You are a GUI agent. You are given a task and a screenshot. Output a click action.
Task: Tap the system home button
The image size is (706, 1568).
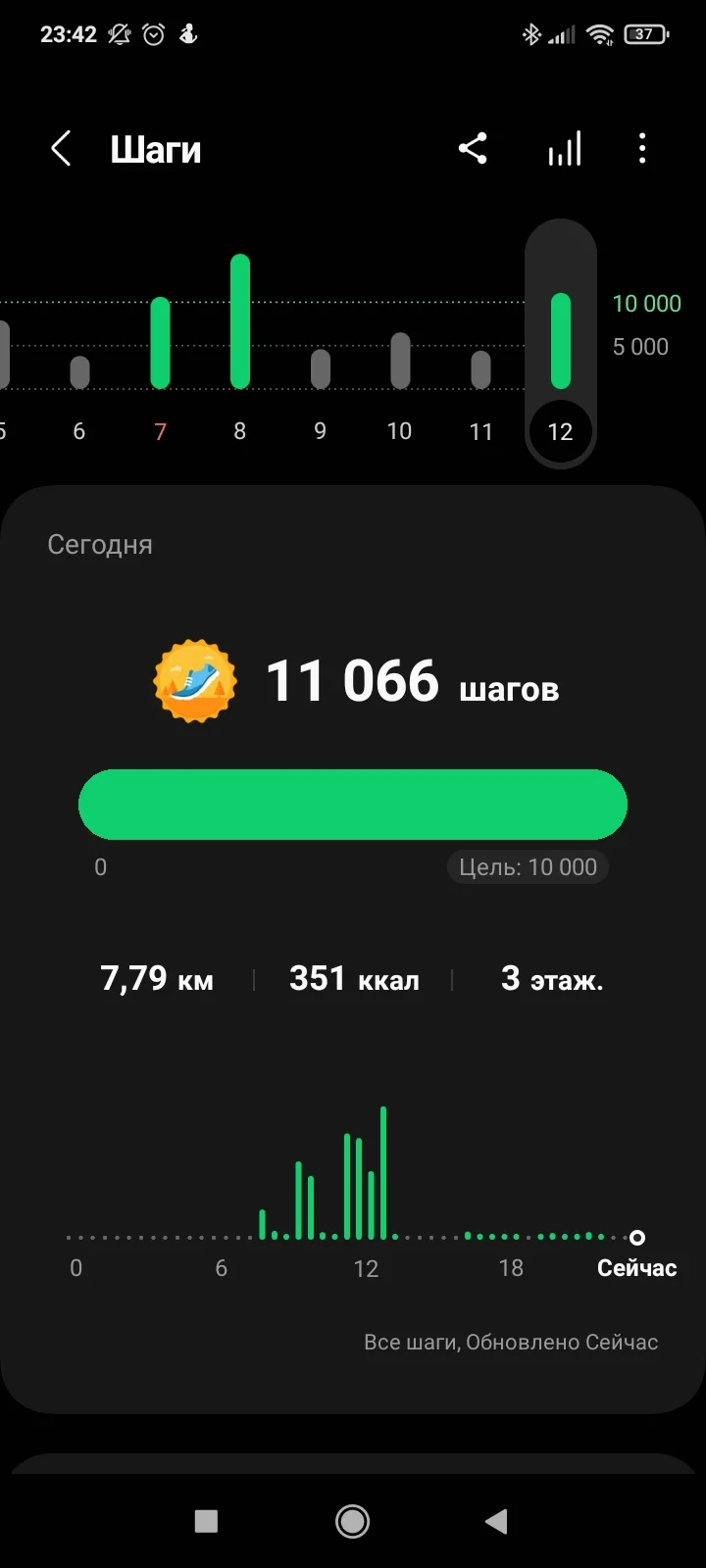(x=352, y=1521)
